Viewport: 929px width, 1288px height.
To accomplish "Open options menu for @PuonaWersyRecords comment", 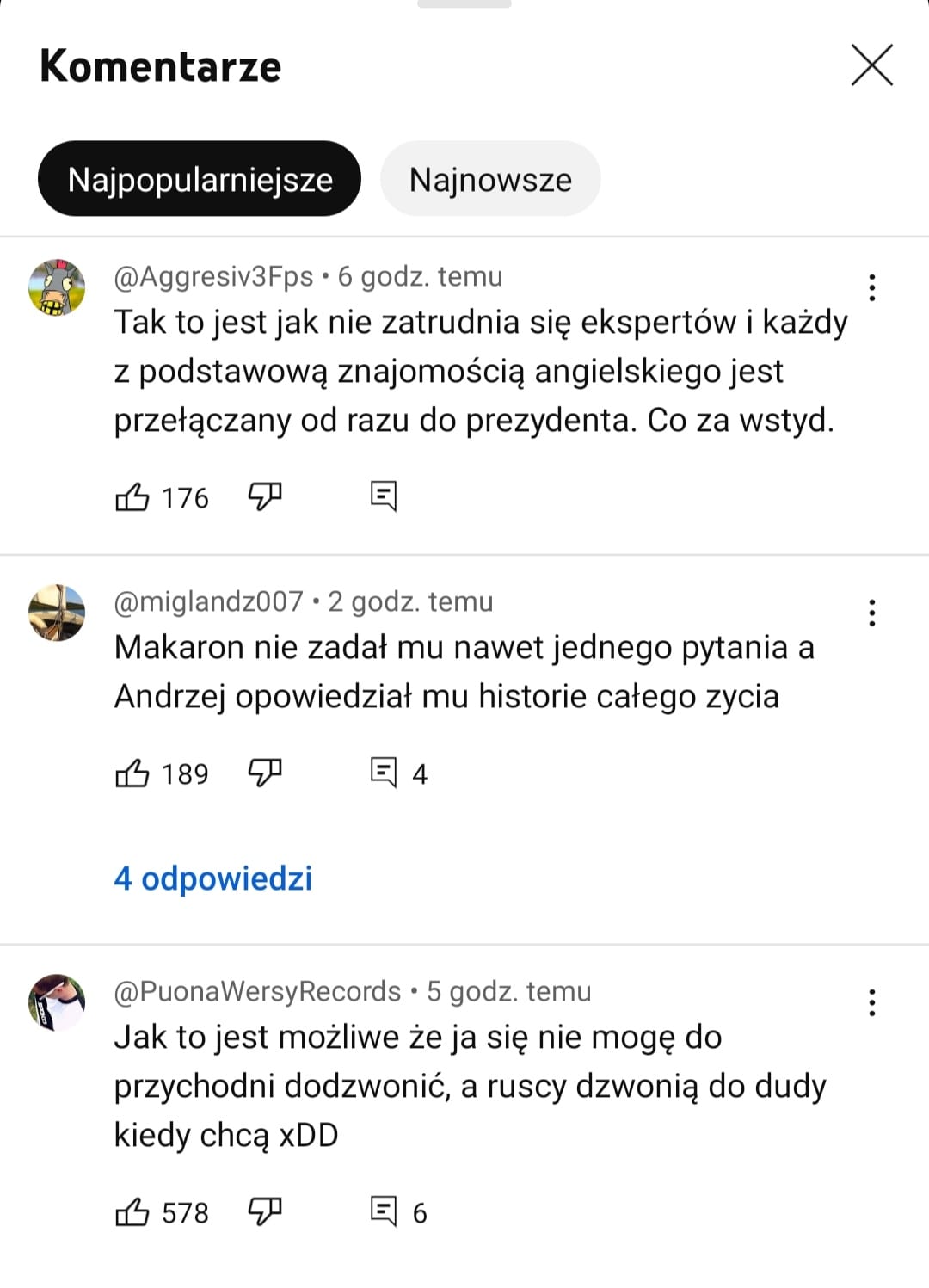I will pos(871,1002).
